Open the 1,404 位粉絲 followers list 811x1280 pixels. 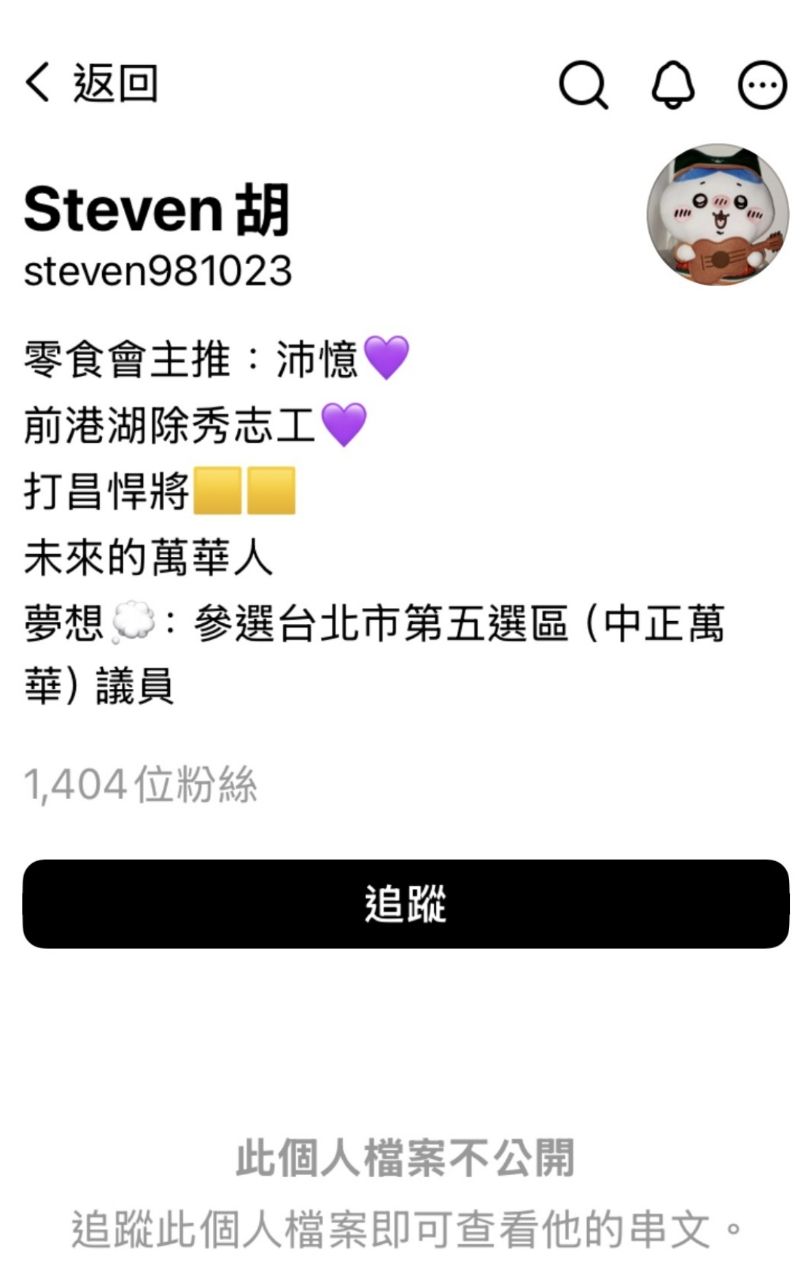(x=140, y=786)
